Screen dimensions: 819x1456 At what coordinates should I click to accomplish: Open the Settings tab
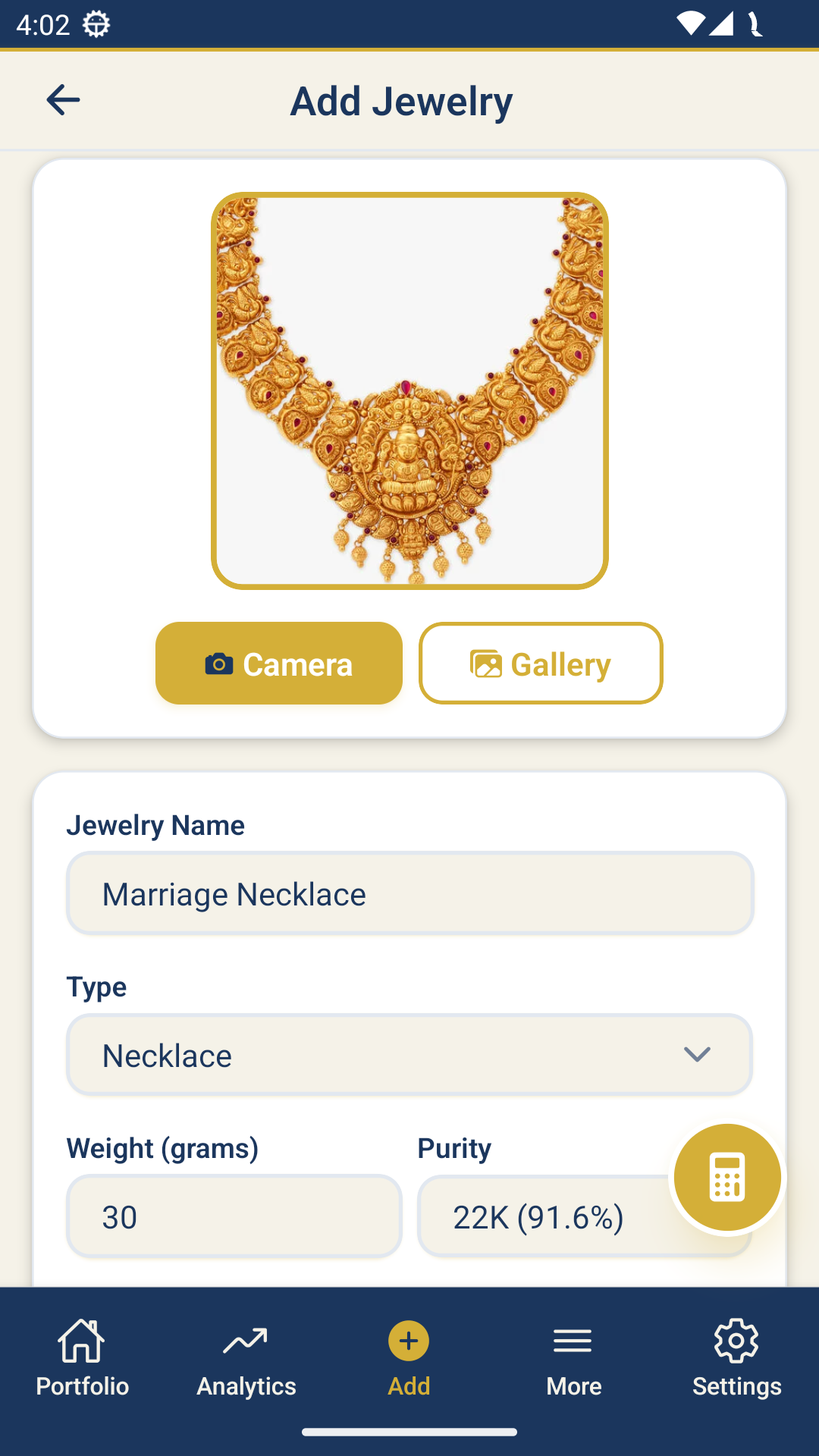point(736,1359)
